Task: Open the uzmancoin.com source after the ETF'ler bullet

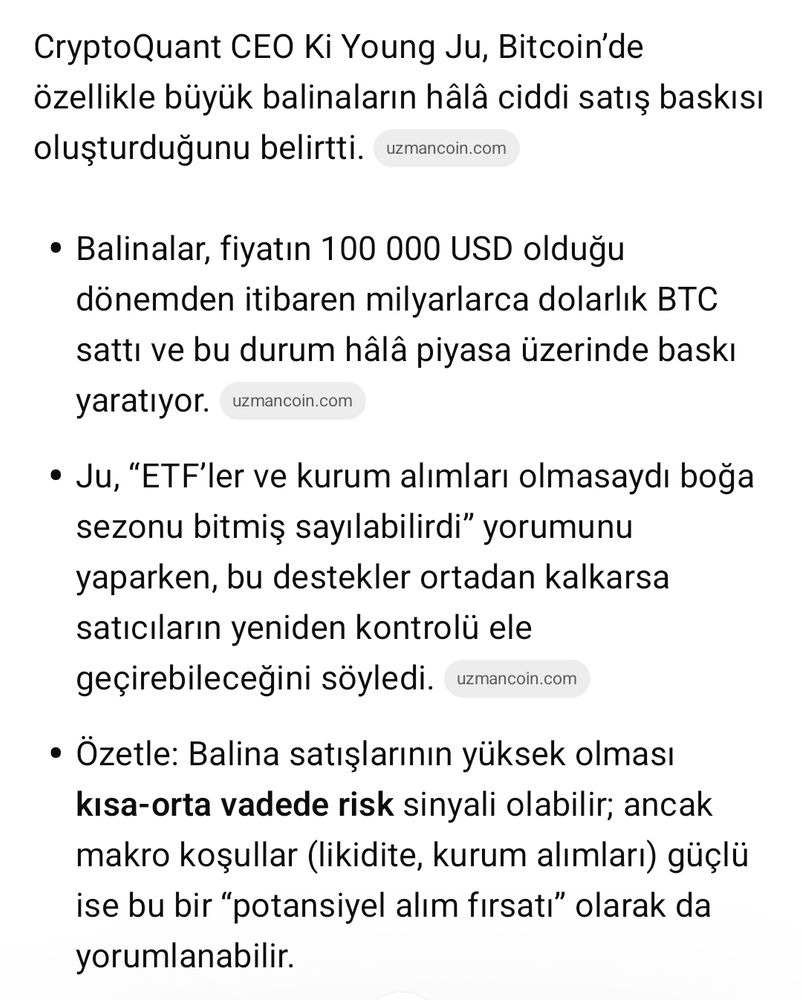Action: [x=516, y=678]
